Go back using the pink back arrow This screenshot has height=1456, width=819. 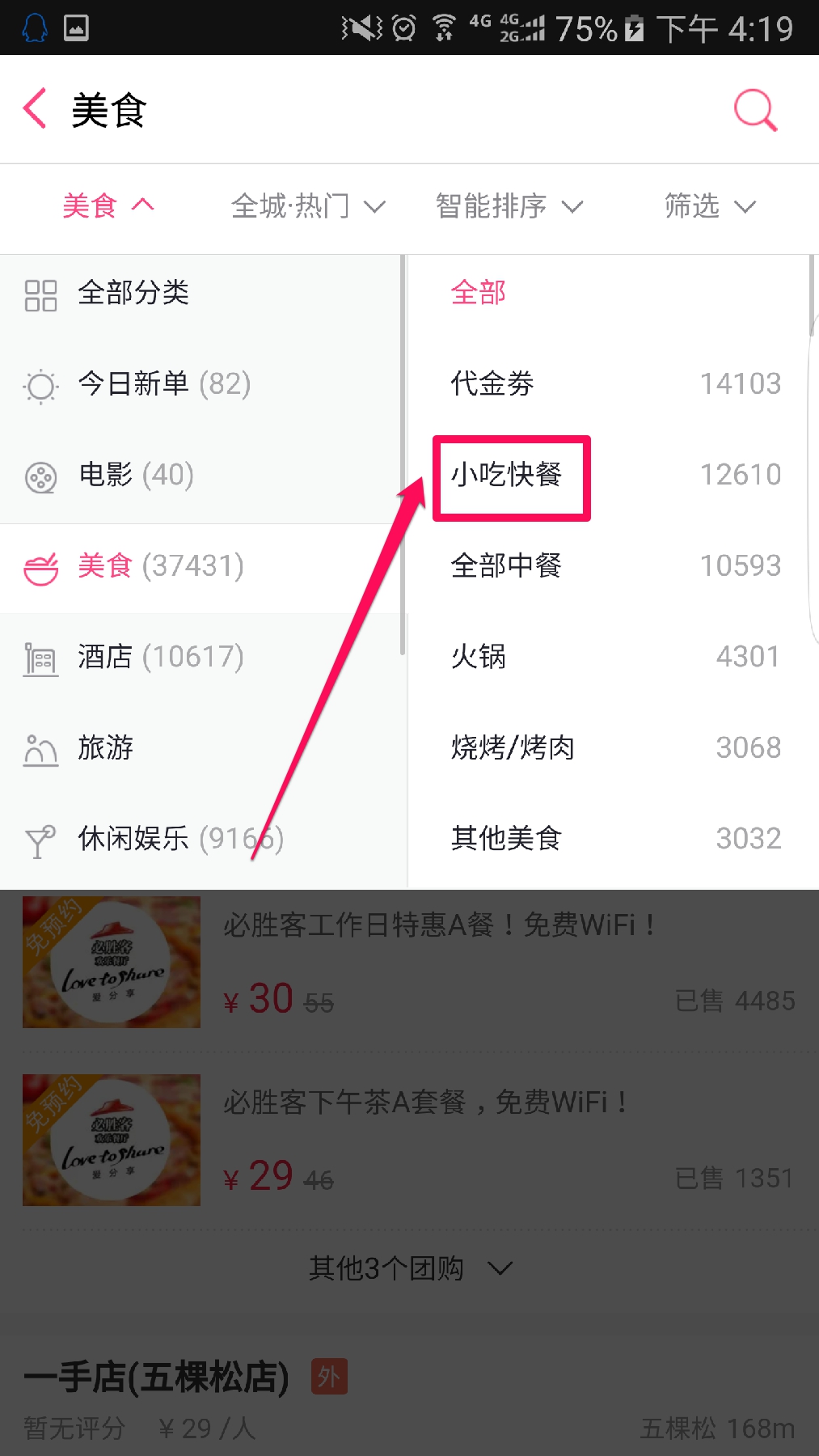(x=36, y=108)
